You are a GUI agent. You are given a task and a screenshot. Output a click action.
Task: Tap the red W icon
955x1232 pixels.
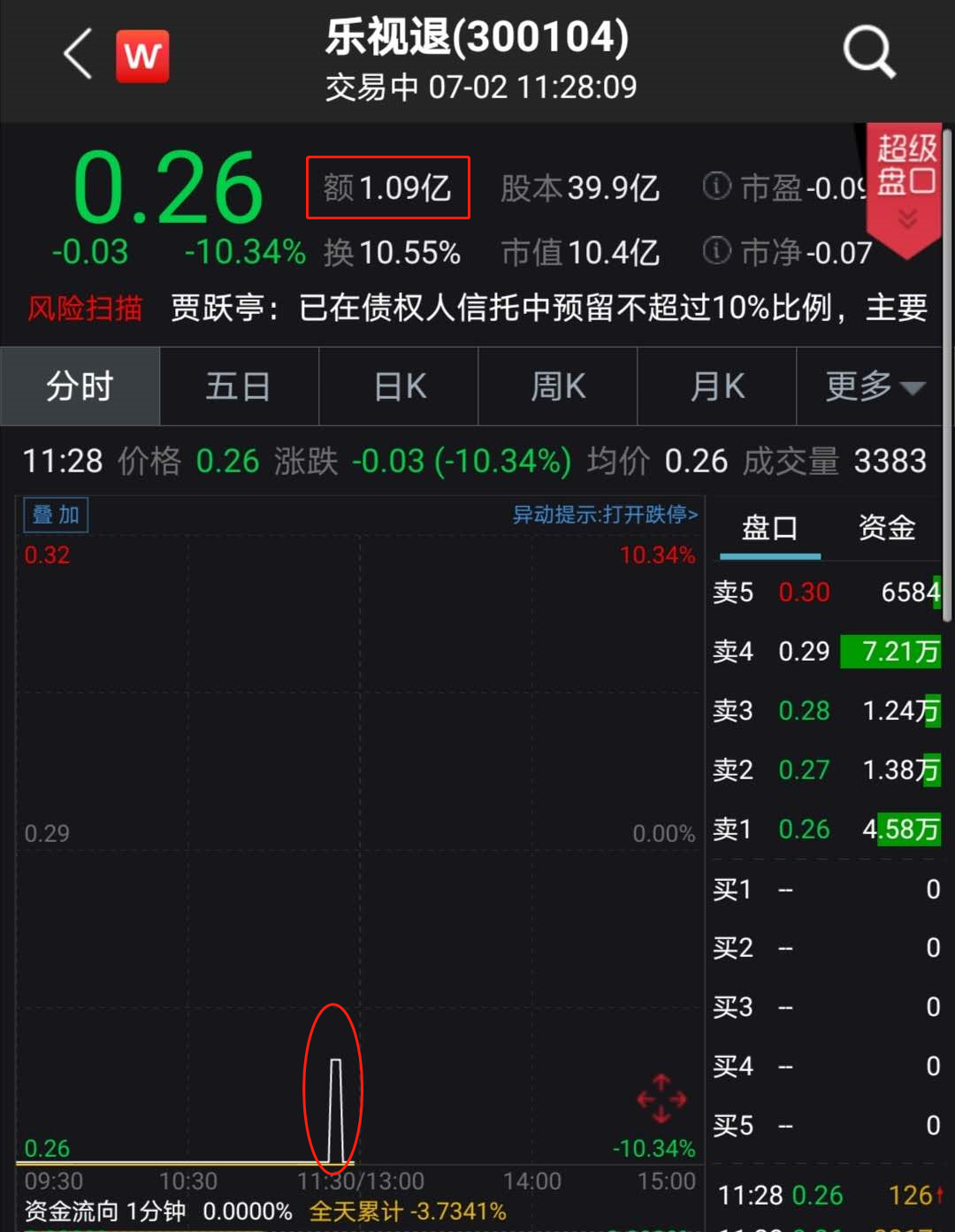pos(142,56)
